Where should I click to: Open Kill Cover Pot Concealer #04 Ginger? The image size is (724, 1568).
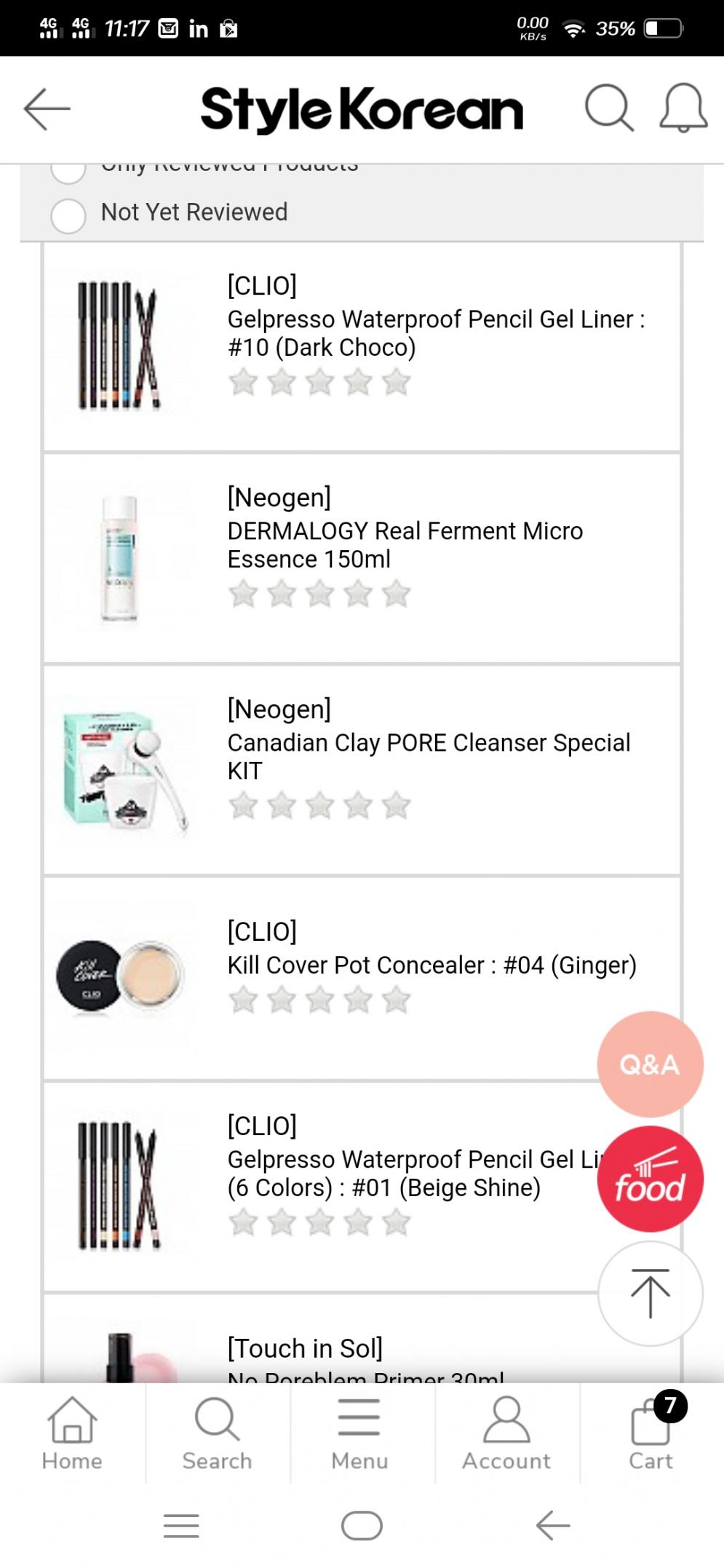[x=362, y=978]
